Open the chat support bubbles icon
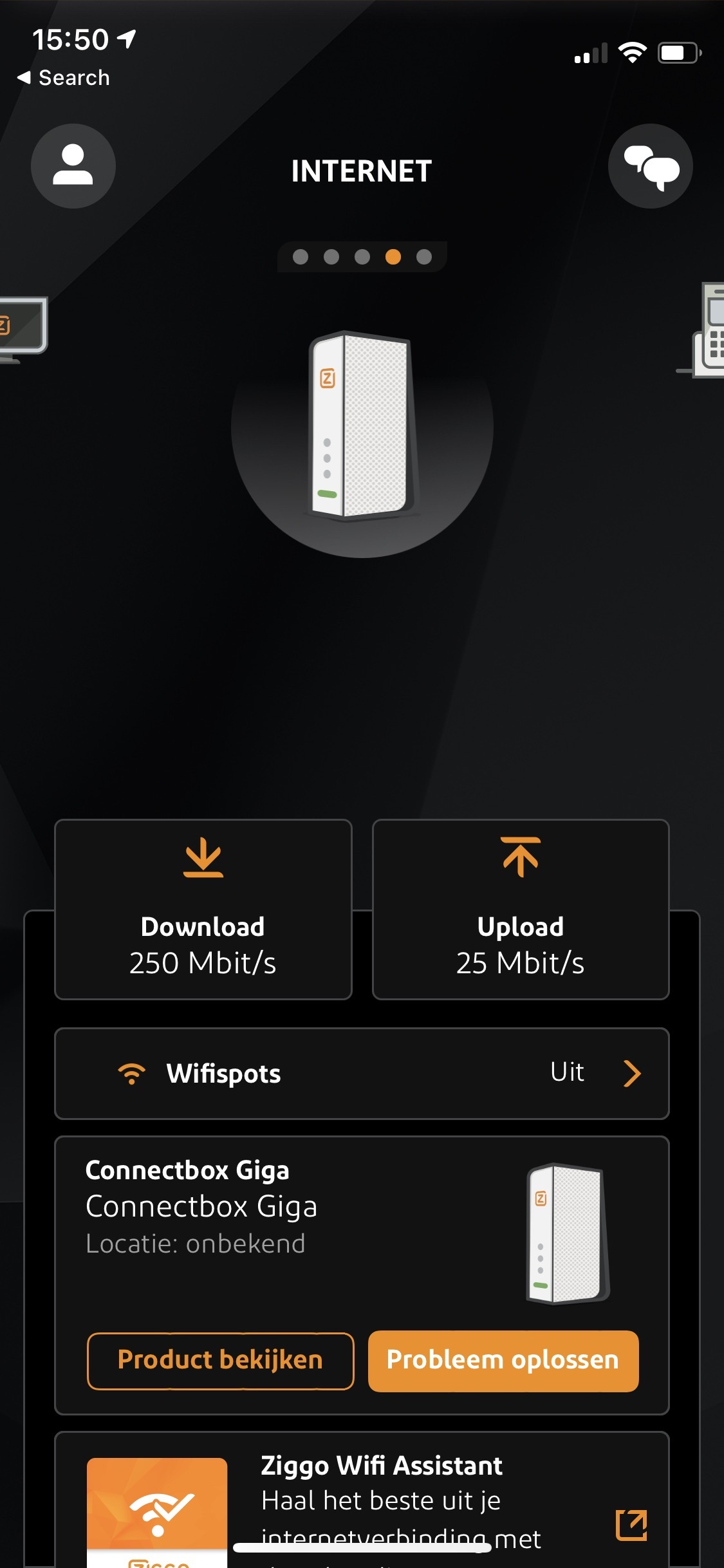The height and width of the screenshot is (1568, 724). [x=650, y=166]
